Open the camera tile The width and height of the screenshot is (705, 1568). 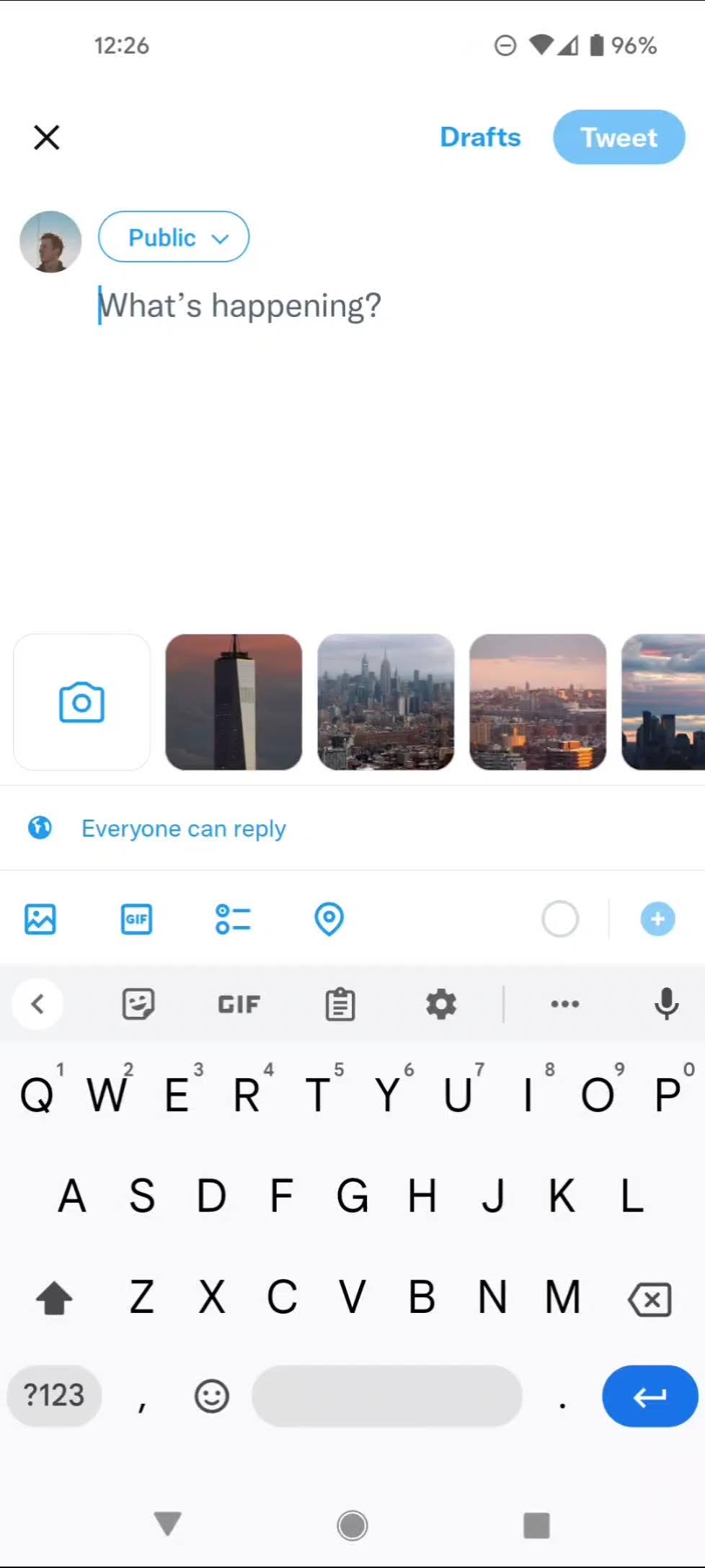81,702
